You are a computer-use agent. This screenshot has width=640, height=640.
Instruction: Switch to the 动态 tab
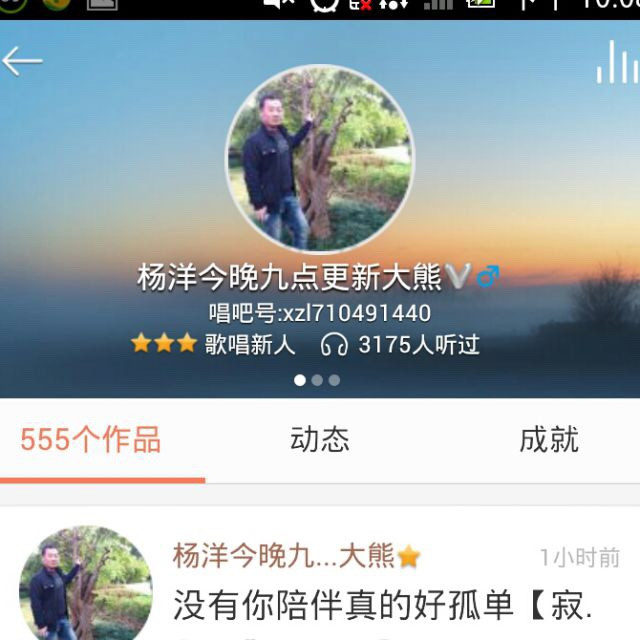coord(320,440)
